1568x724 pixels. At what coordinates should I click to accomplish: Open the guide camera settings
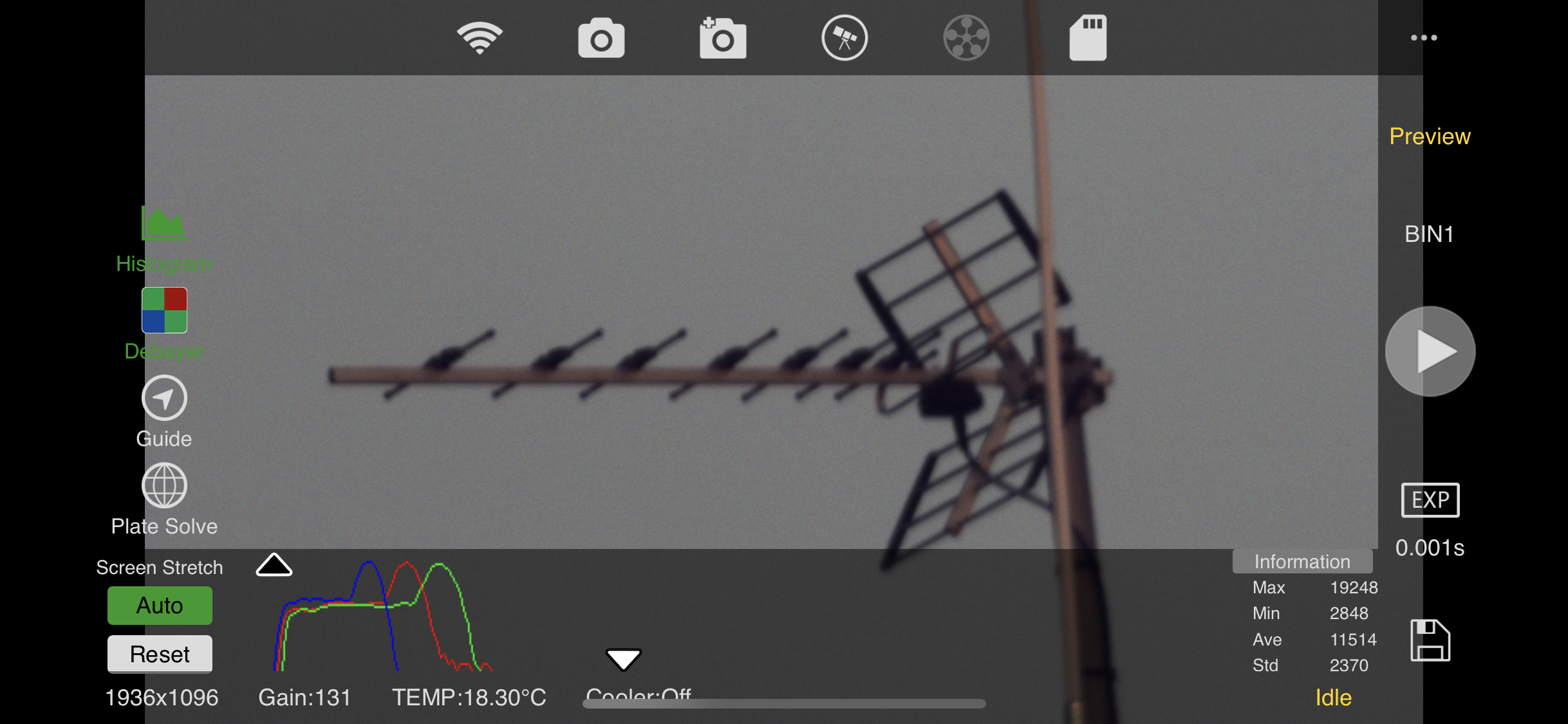point(723,38)
